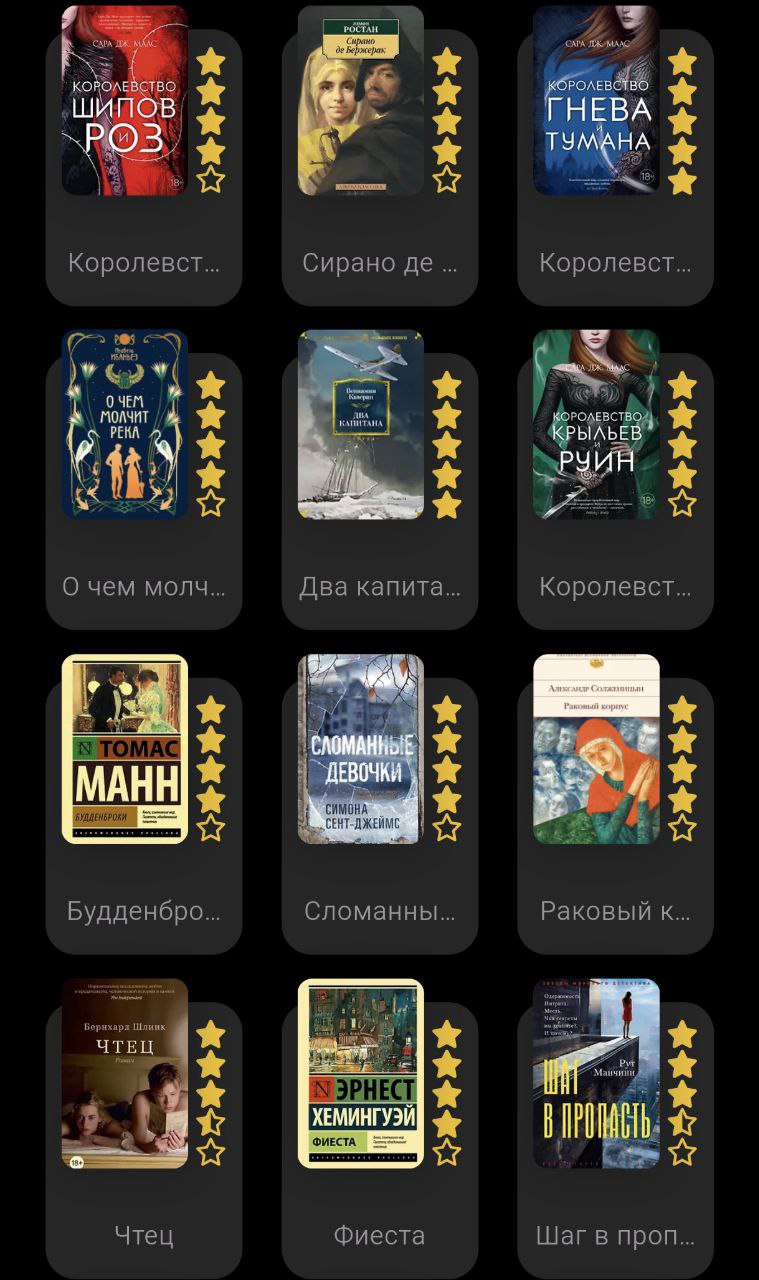View the Будденброки book by Томас Манн
Viewport: 759px width, 1280px height.
125,749
